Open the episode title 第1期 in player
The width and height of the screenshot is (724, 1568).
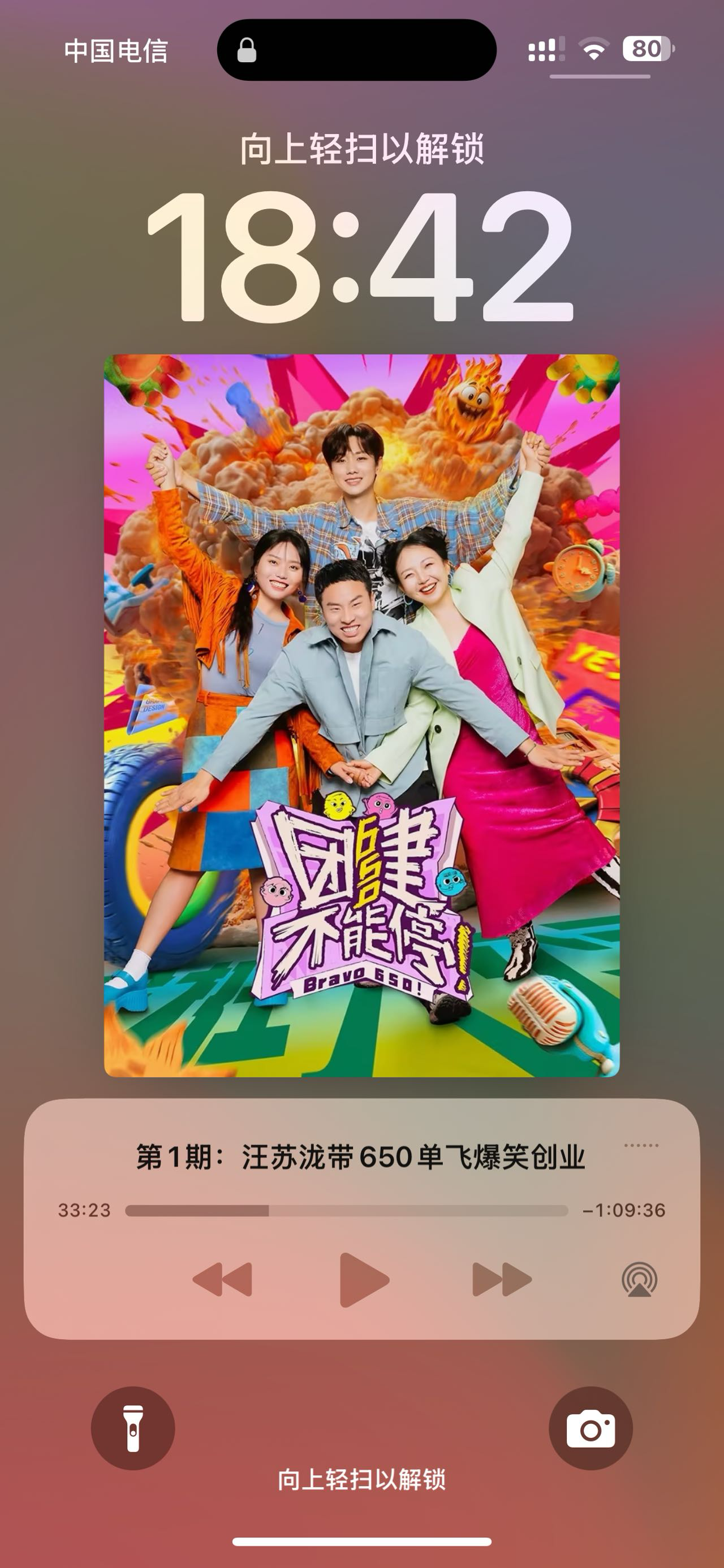point(360,1157)
